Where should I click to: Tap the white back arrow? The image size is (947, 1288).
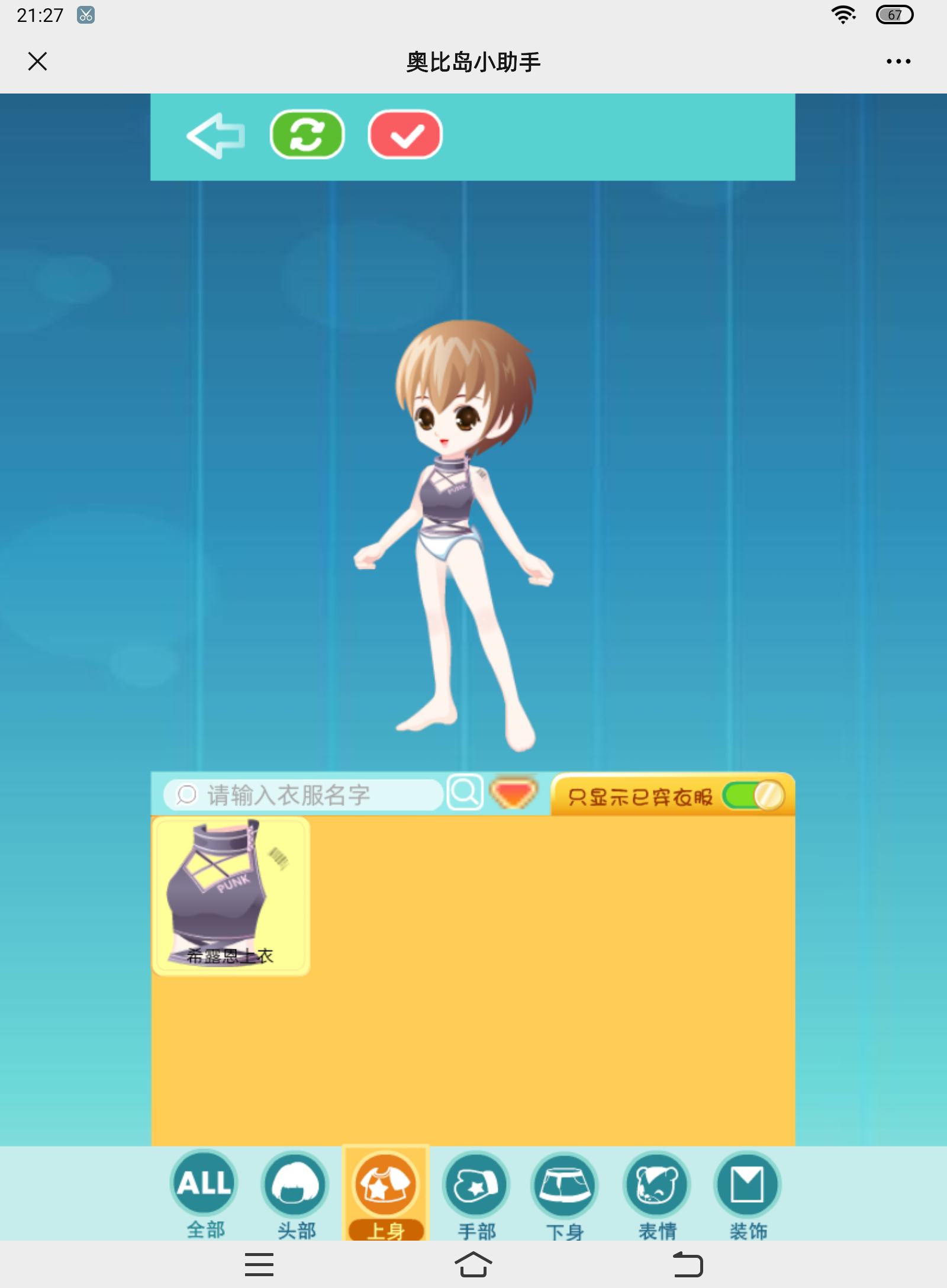[x=215, y=136]
